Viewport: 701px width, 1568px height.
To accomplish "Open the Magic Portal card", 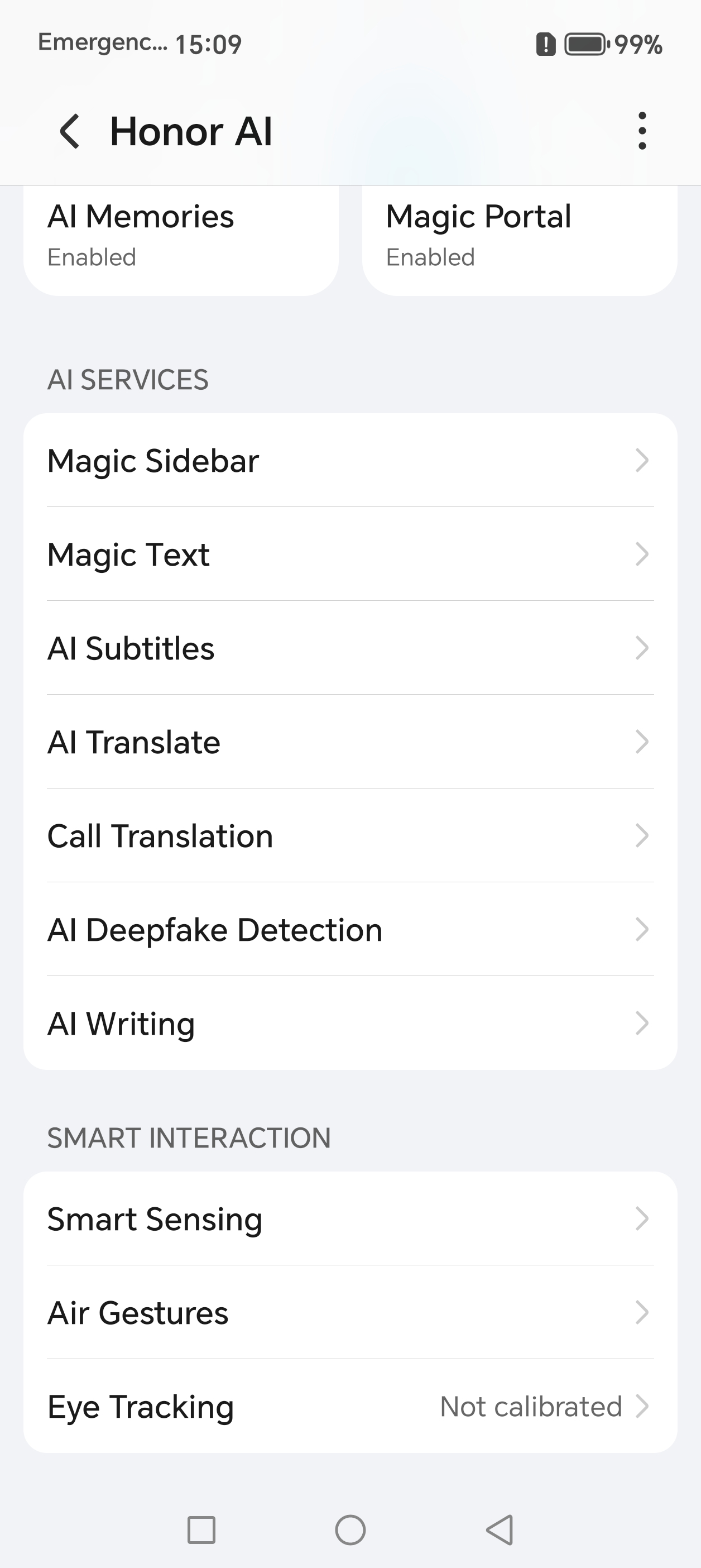I will pyautogui.click(x=519, y=237).
